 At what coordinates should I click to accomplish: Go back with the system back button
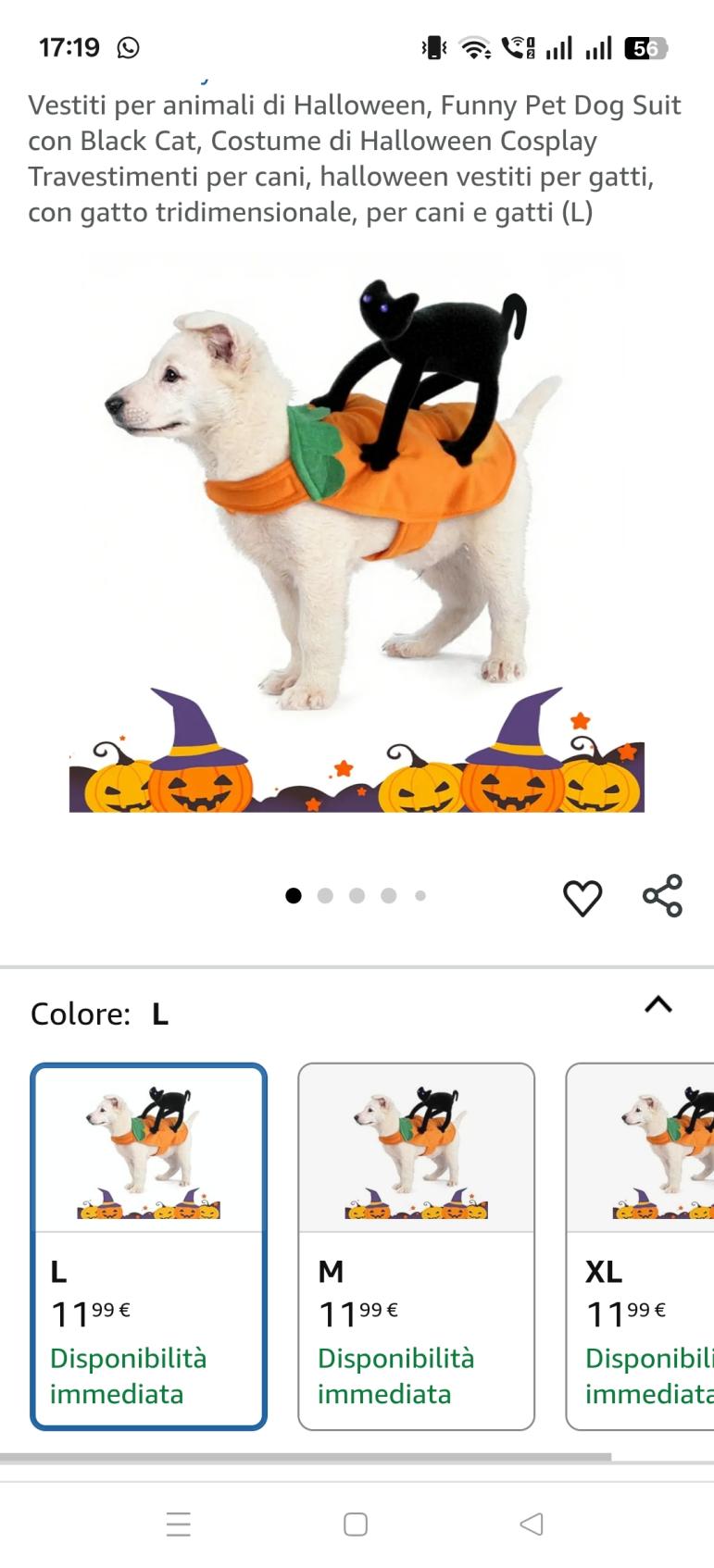click(x=532, y=1524)
